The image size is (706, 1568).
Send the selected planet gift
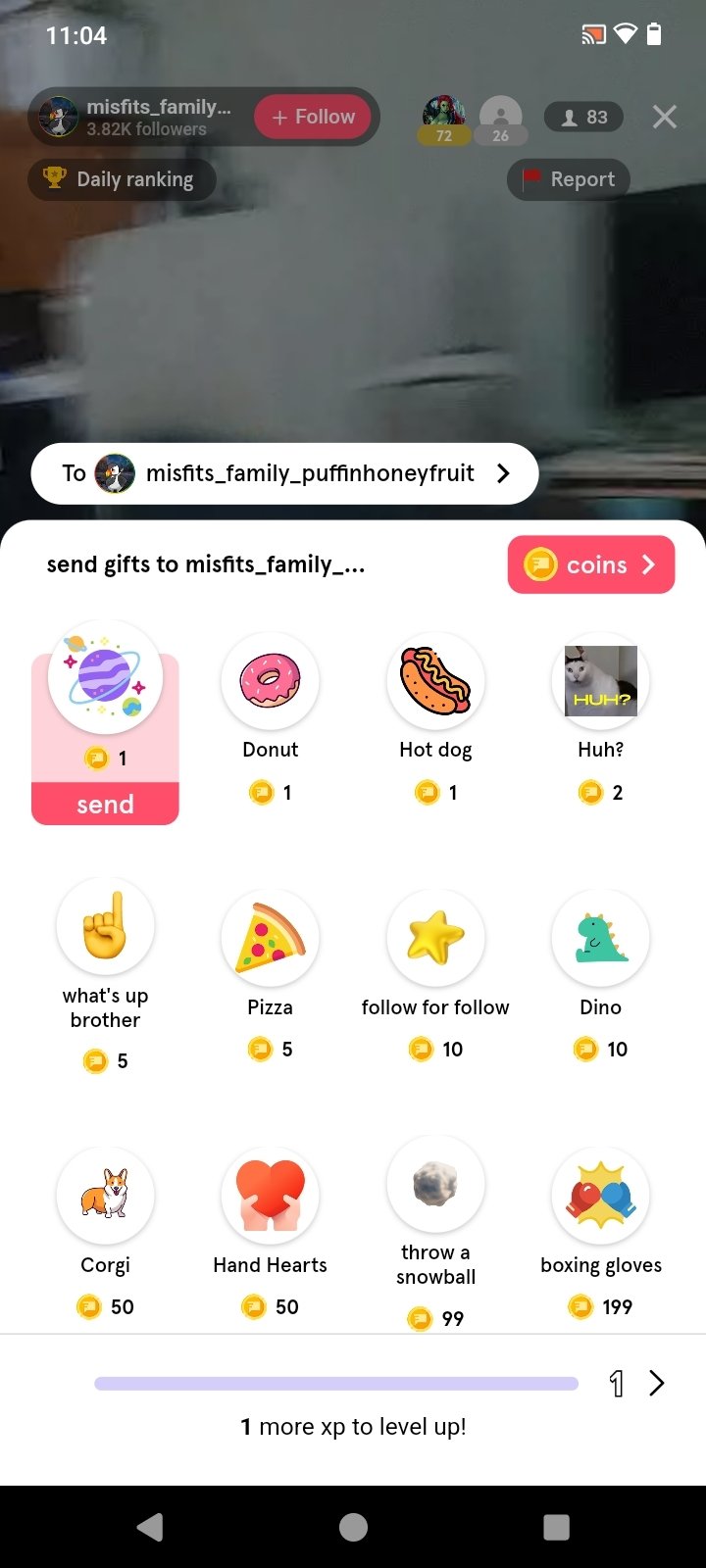coord(105,804)
